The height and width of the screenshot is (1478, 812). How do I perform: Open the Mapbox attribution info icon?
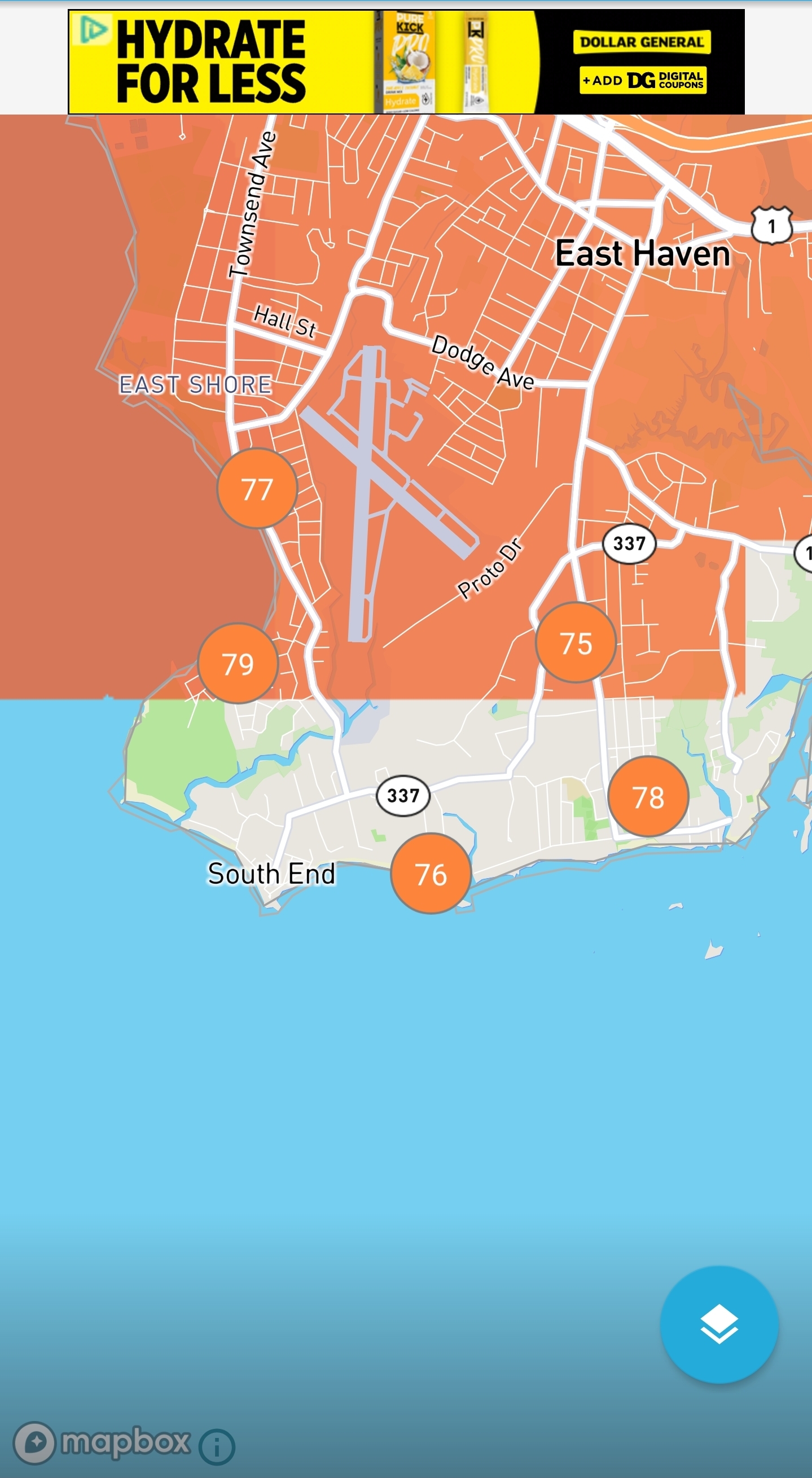coord(217,1446)
